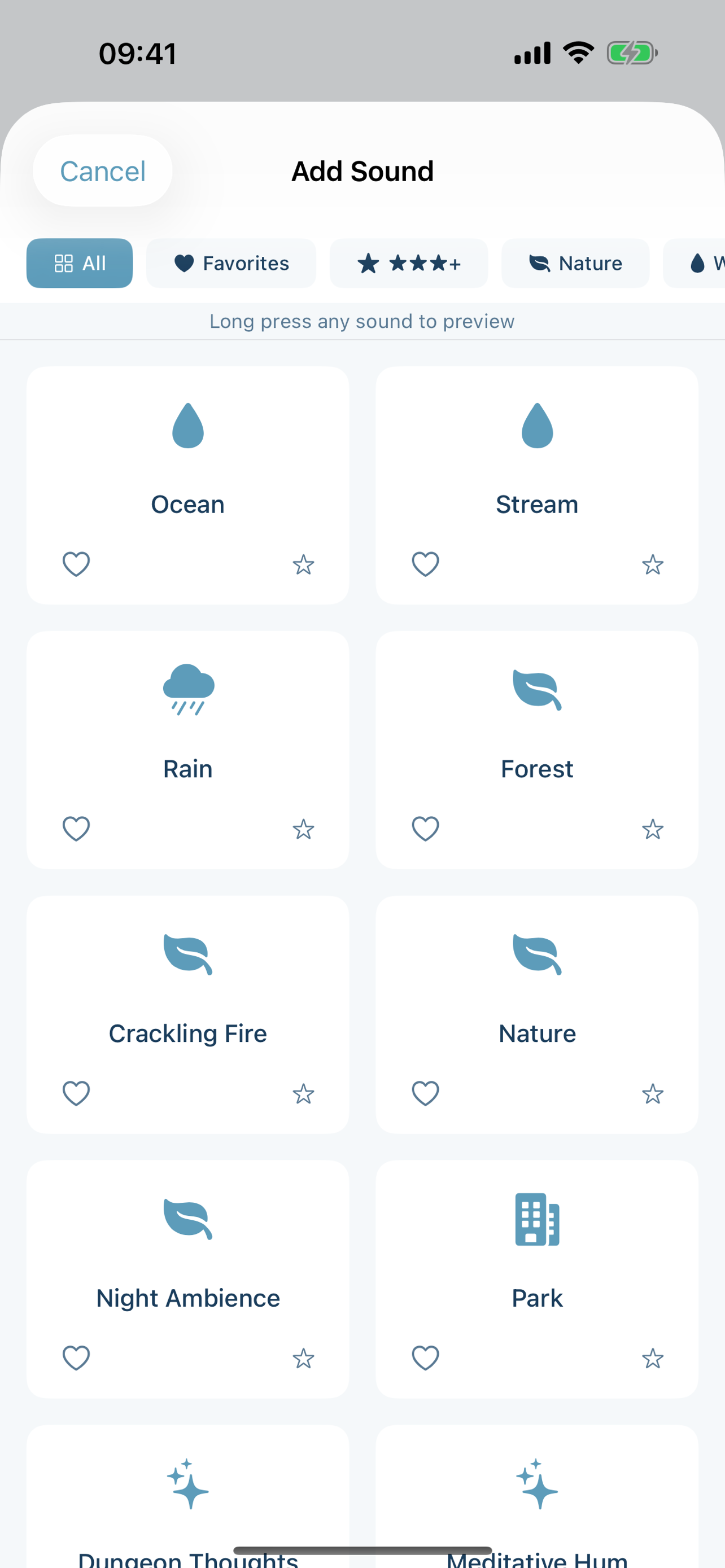This screenshot has height=1568, width=725.
Task: Favorite the Ocean sound with the heart
Action: tap(76, 565)
